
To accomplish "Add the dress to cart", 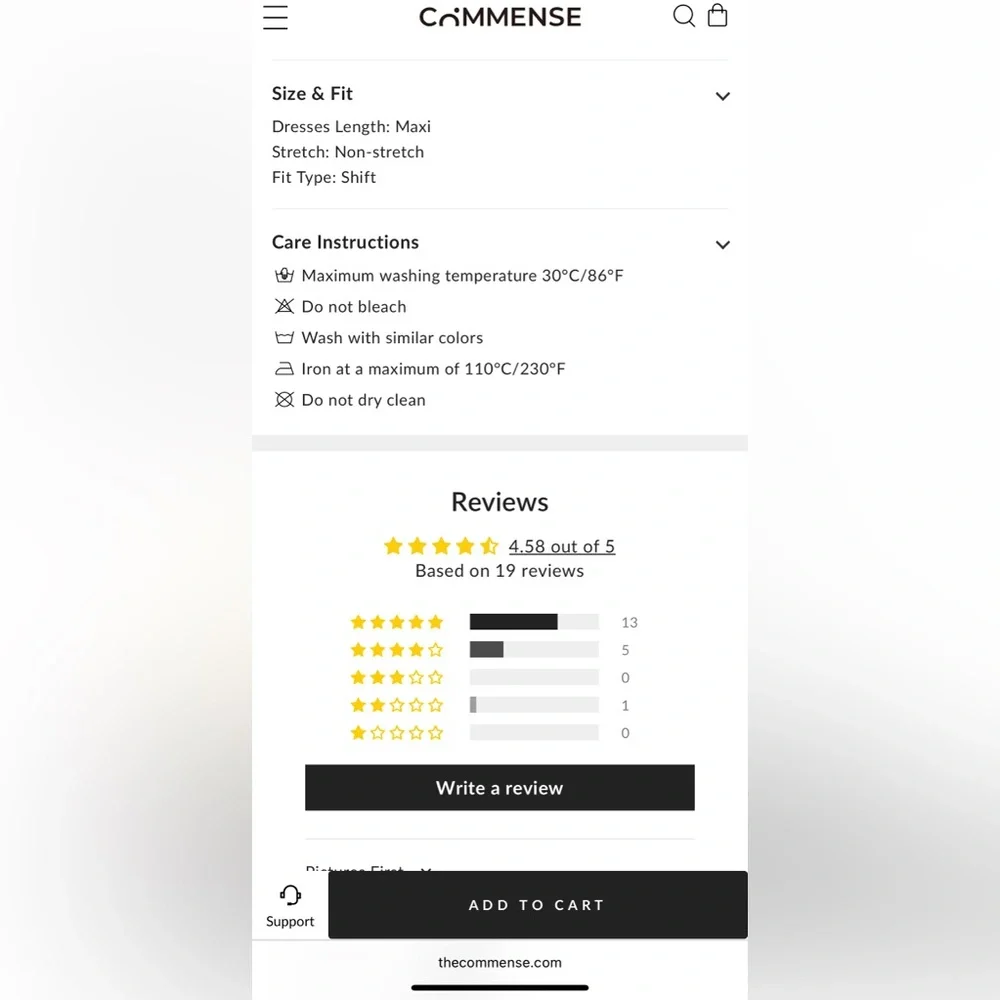I will 537,905.
